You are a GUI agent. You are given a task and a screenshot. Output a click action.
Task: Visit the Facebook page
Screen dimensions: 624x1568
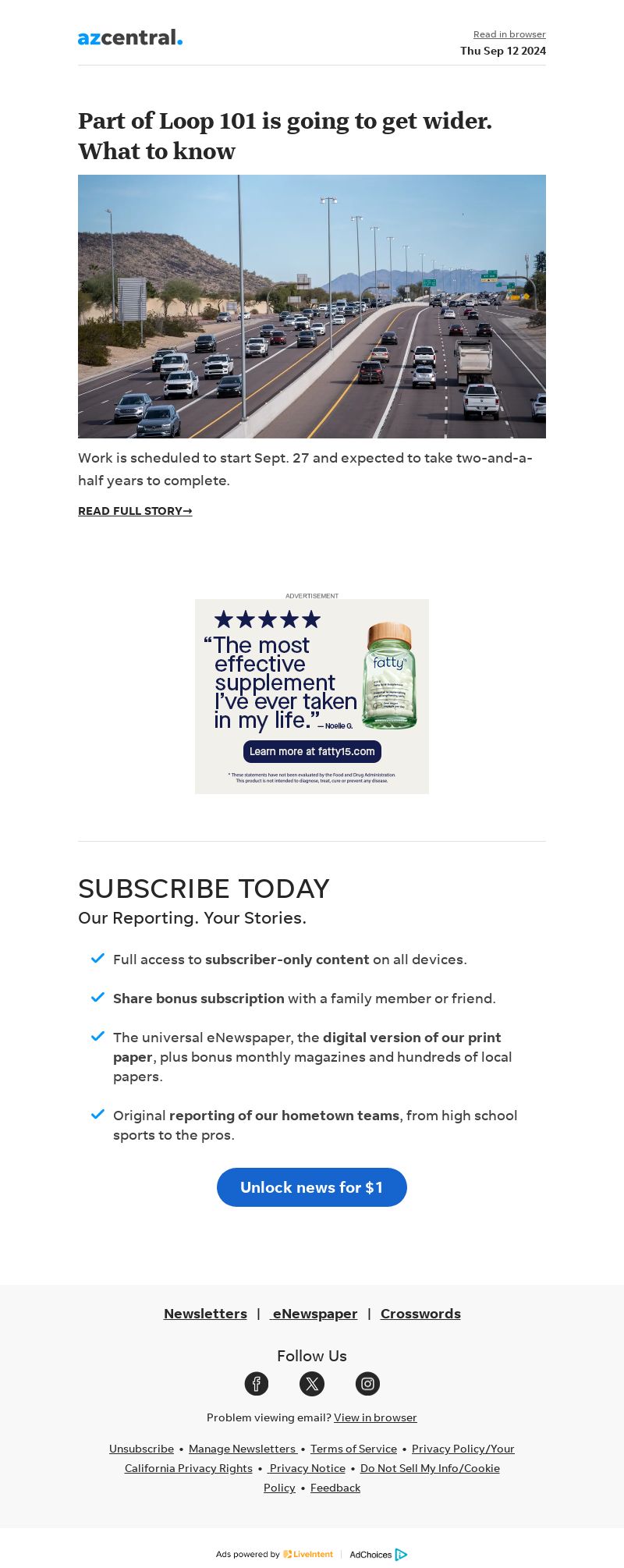coord(257,1384)
